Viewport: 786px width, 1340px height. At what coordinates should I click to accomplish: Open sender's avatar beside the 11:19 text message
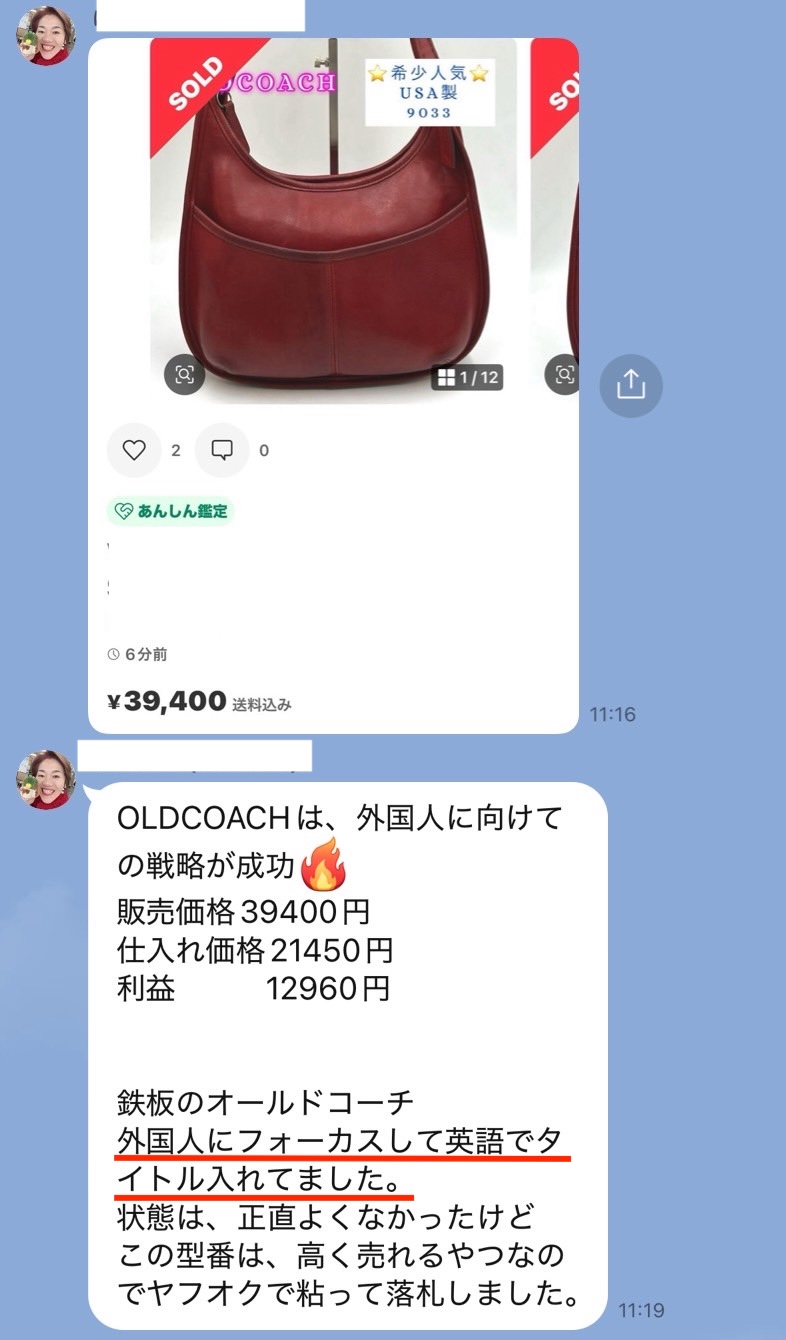tap(45, 779)
